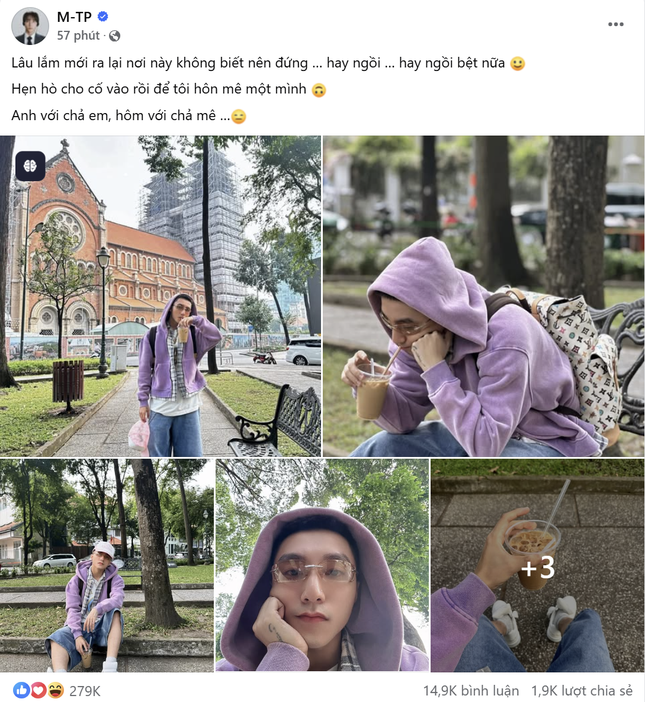Open the M-TP page name link
Screen dimensions: 645x702
click(x=73, y=17)
